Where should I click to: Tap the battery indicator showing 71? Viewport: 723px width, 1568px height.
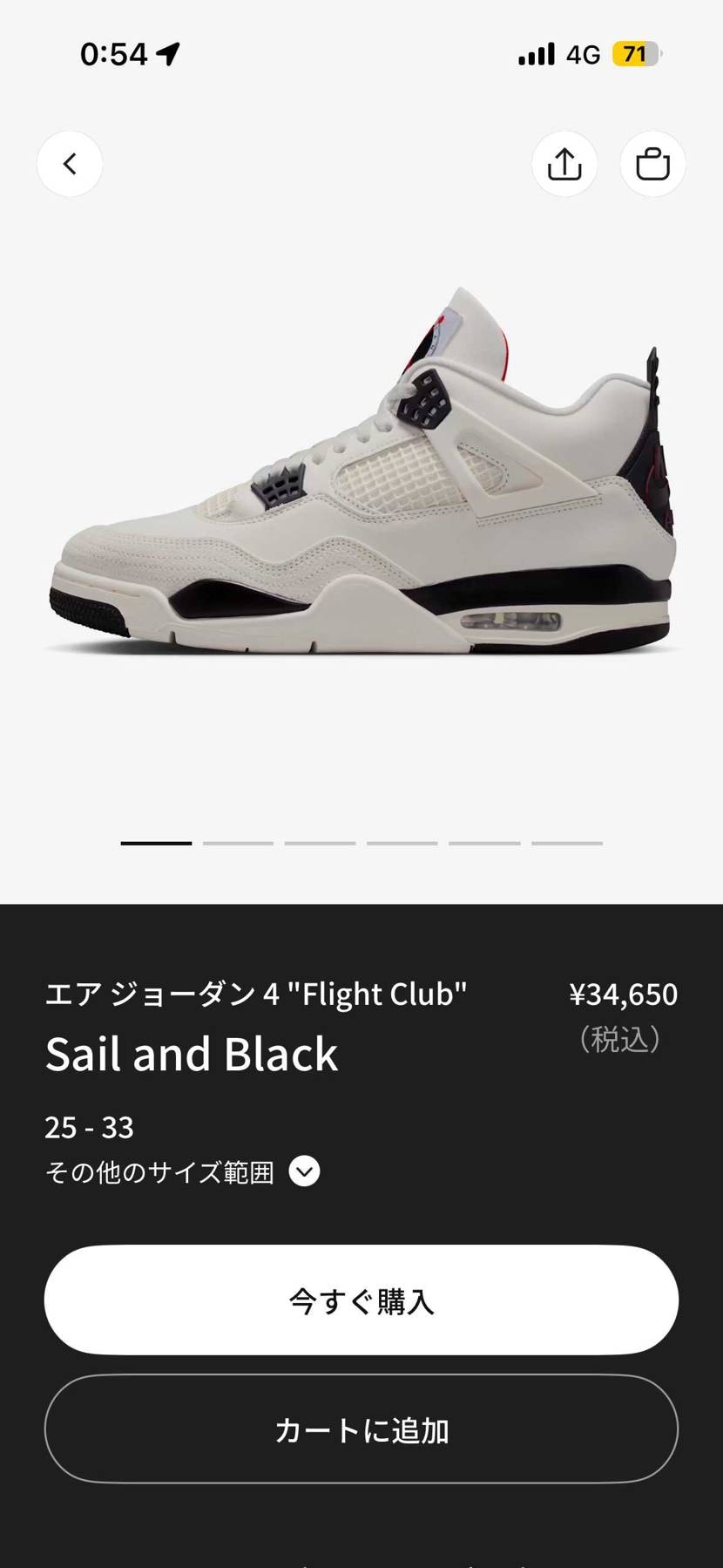[635, 53]
